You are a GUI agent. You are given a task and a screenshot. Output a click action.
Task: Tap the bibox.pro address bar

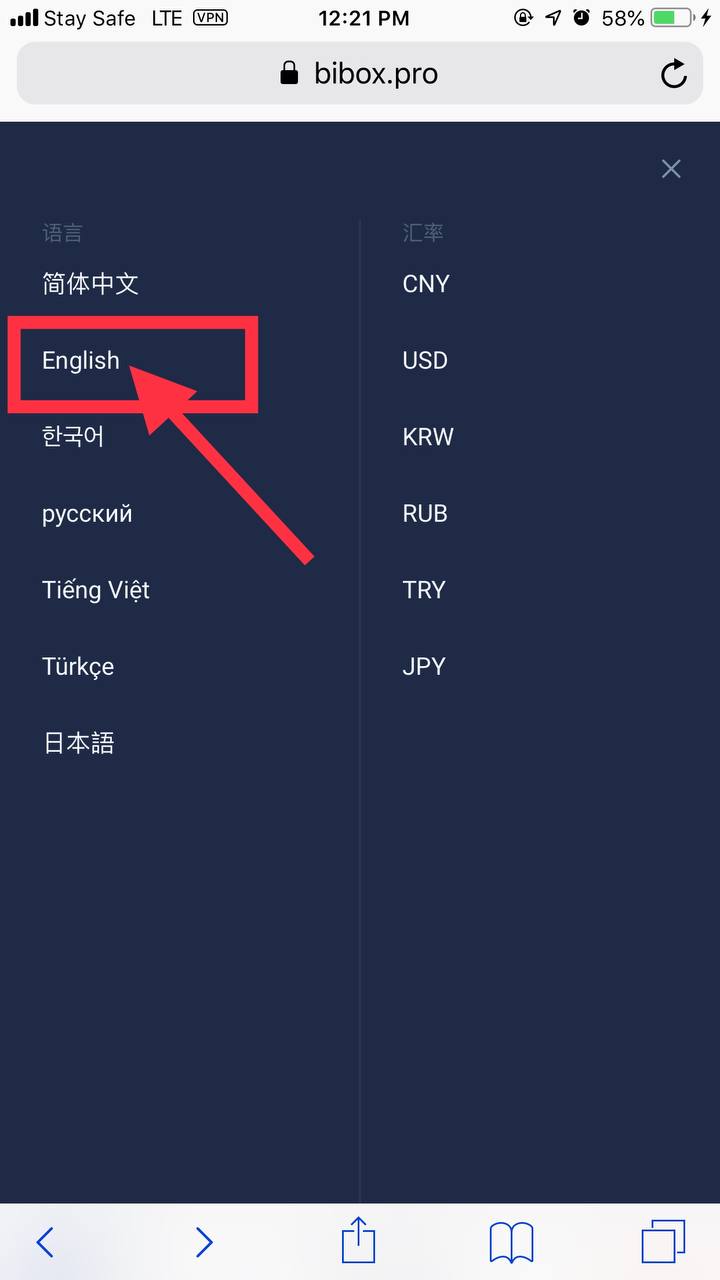360,73
